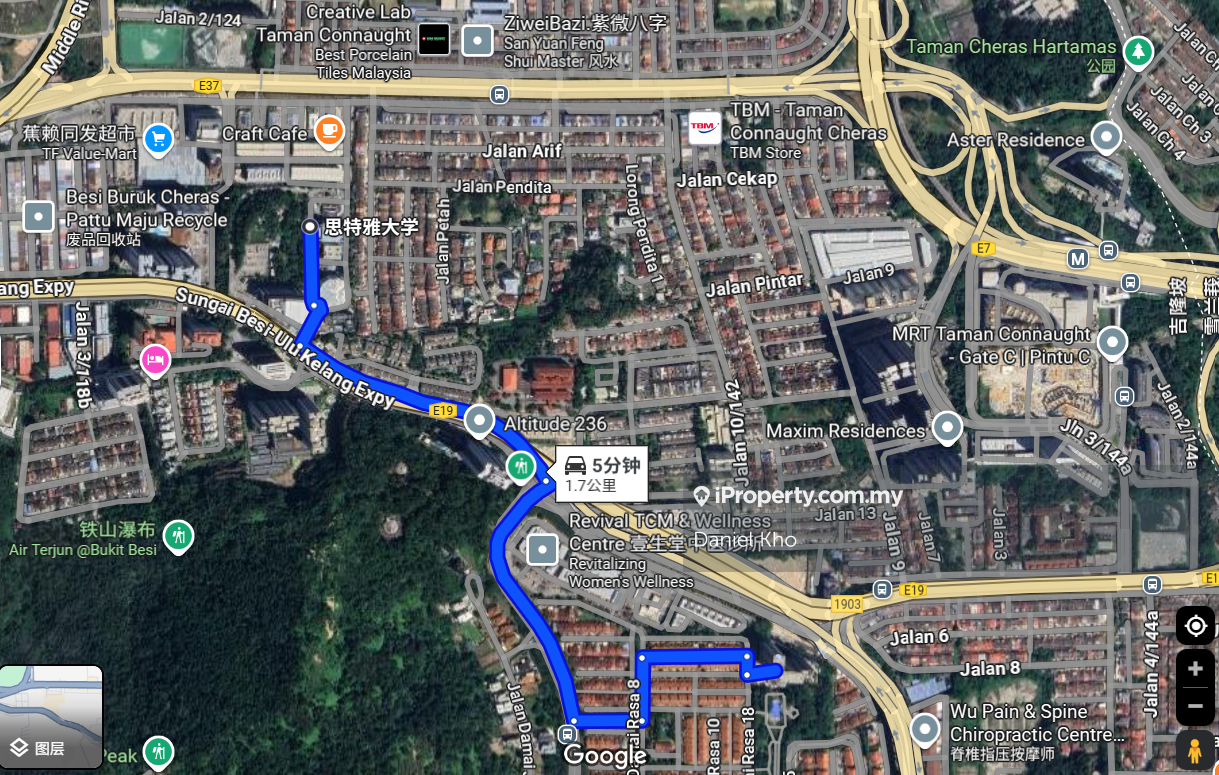Zoom out of the map
This screenshot has width=1219, height=775.
1195,707
